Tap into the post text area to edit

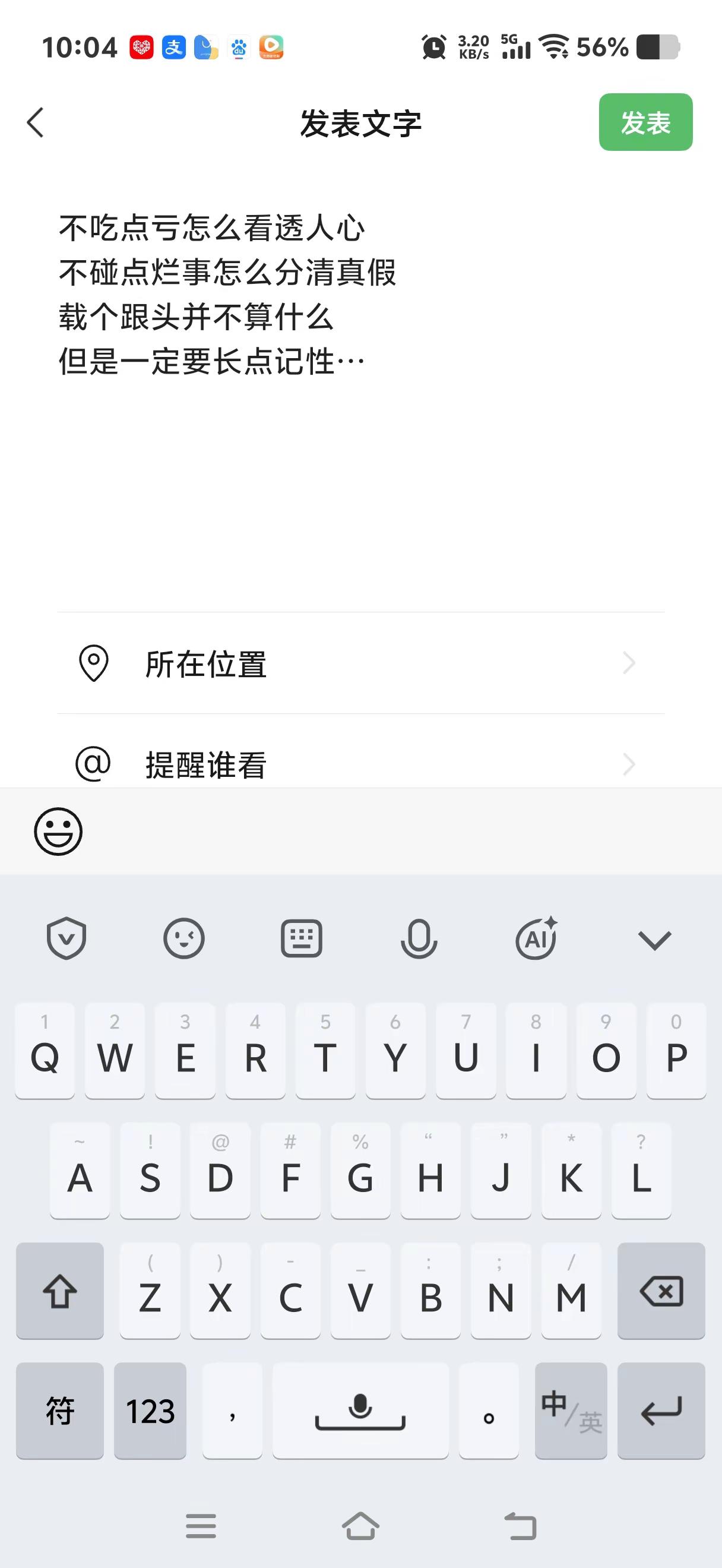pyautogui.click(x=243, y=292)
